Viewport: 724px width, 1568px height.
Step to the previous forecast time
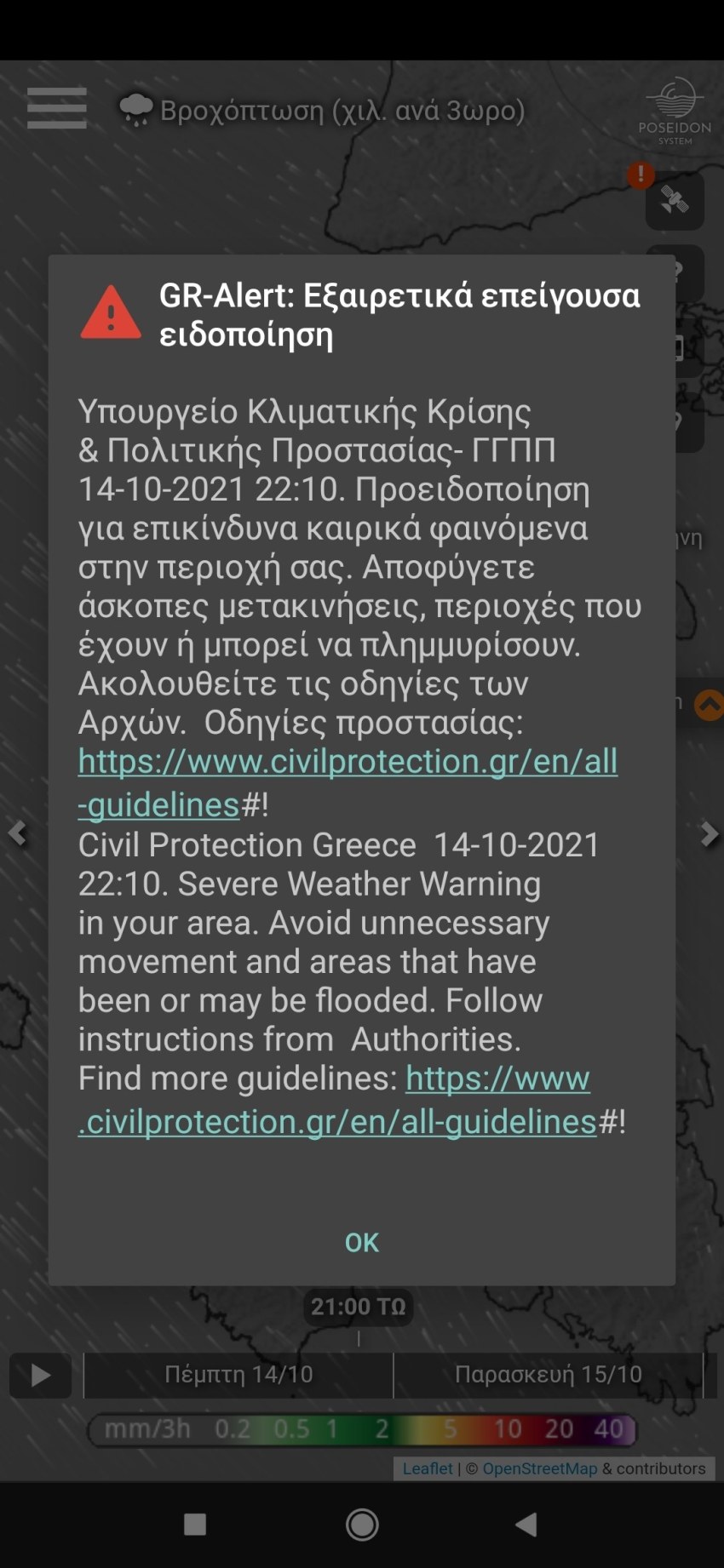17,833
